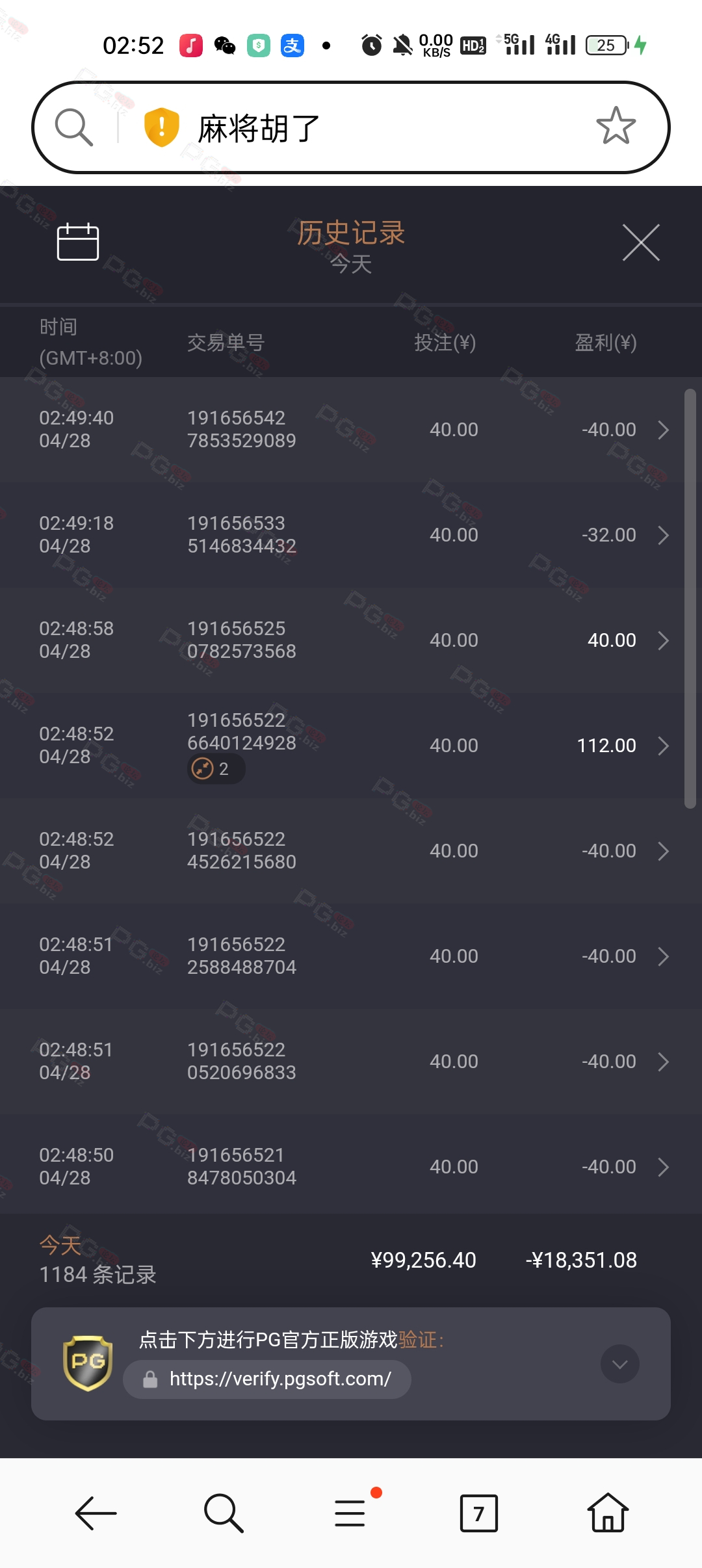Open the site security shield warning
702x1568 pixels.
point(161,127)
